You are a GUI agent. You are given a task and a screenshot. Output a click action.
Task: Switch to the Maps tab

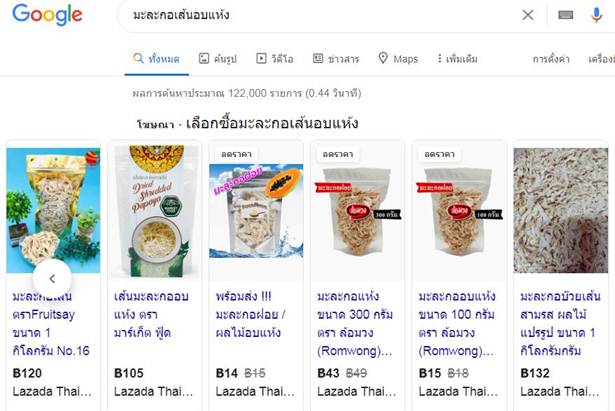point(398,59)
